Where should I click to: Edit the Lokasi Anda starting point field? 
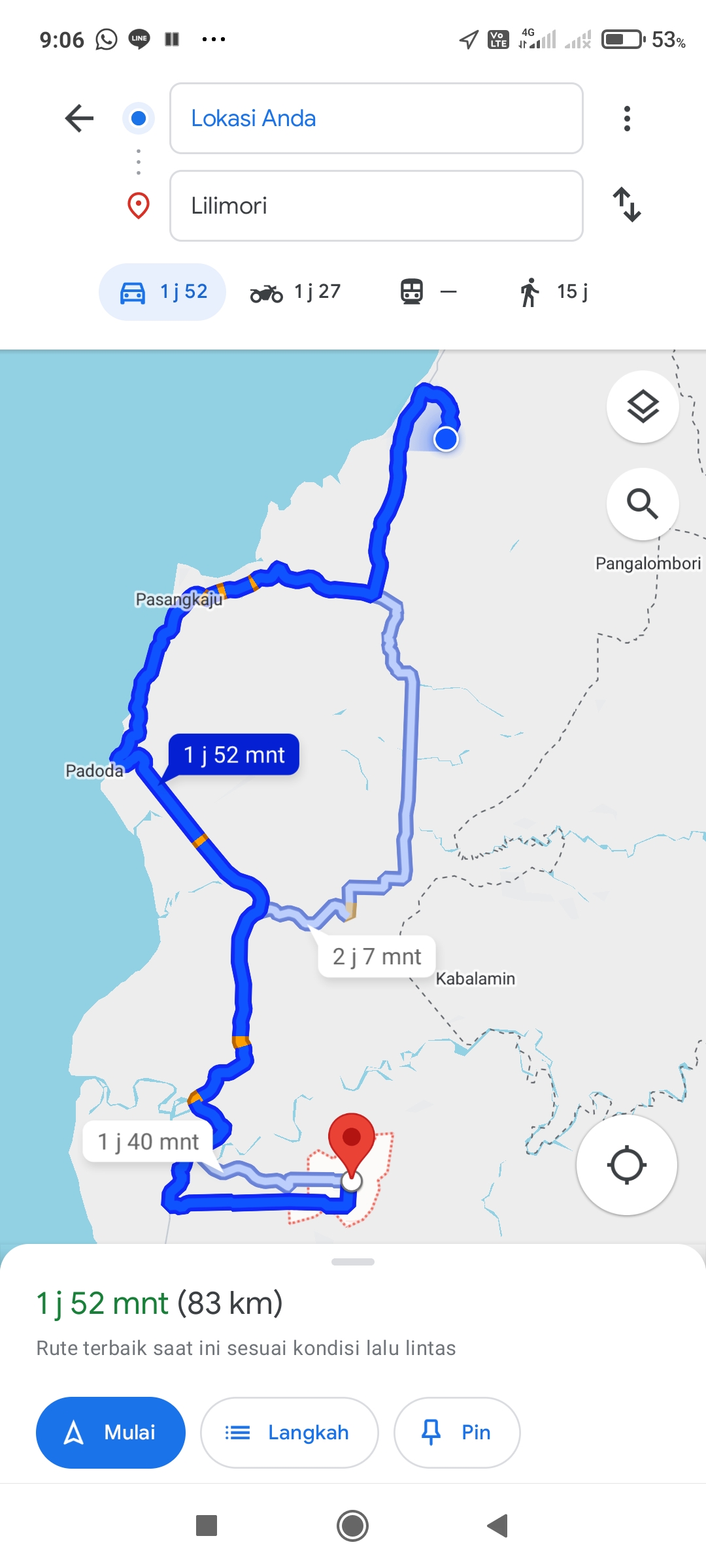(x=376, y=118)
